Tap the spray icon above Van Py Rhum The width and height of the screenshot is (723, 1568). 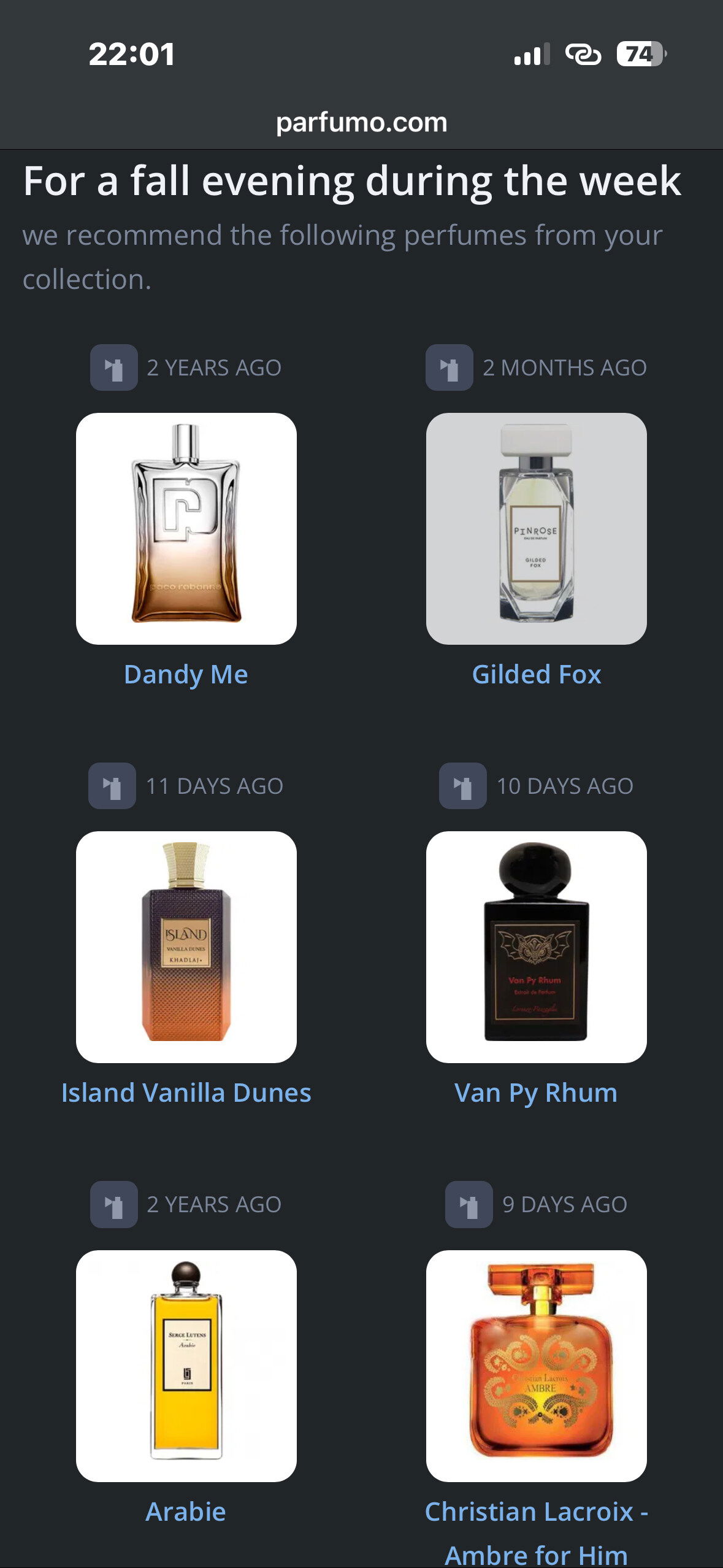tap(462, 786)
